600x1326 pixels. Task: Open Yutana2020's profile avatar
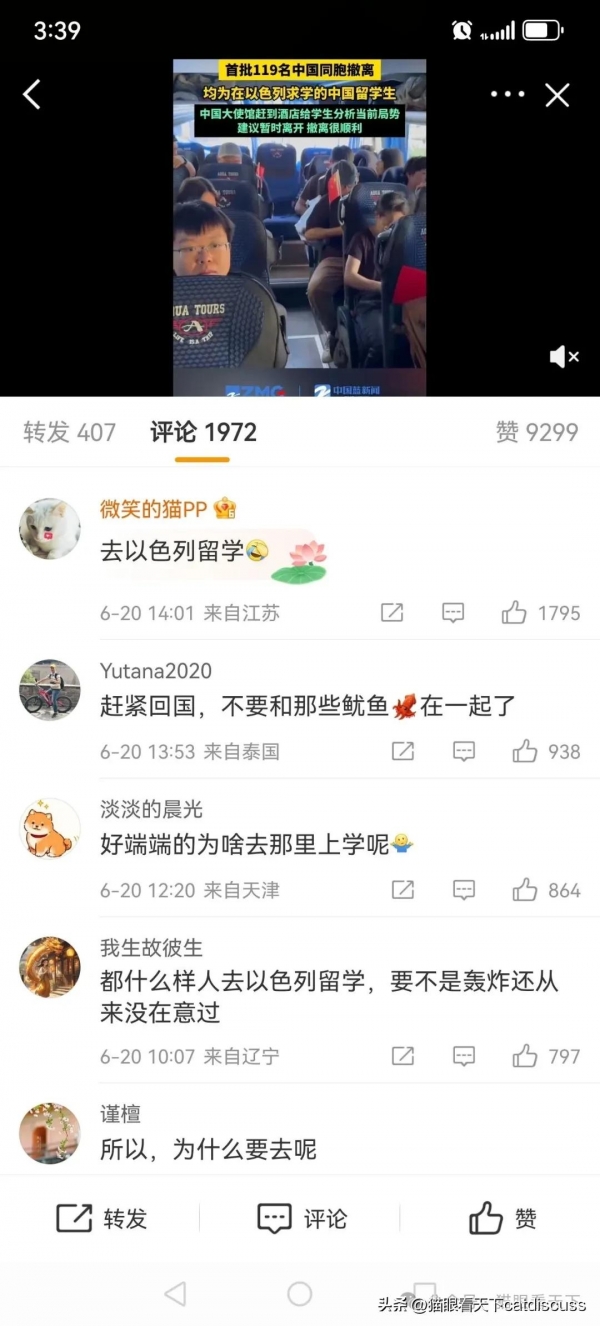(50, 689)
